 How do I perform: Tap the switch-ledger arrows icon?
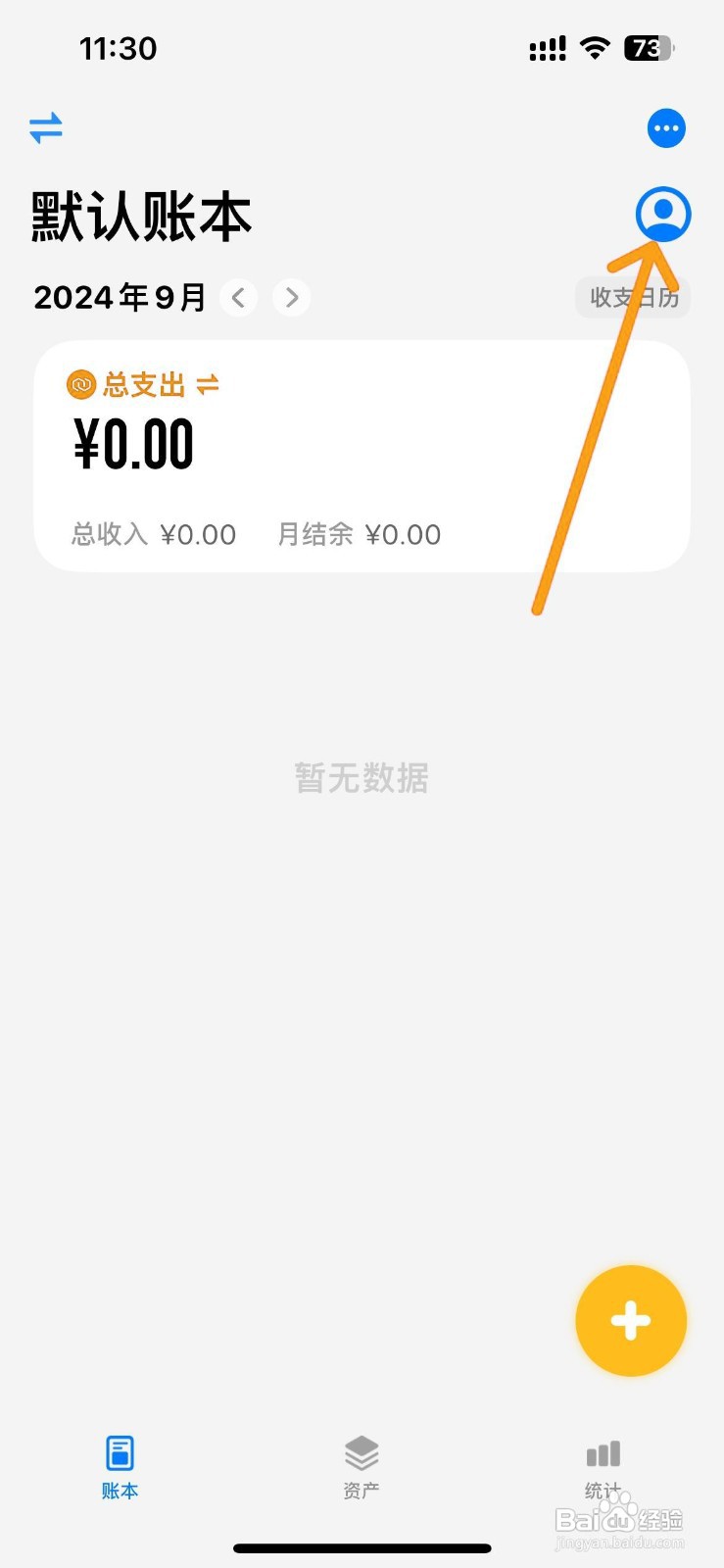tap(46, 127)
